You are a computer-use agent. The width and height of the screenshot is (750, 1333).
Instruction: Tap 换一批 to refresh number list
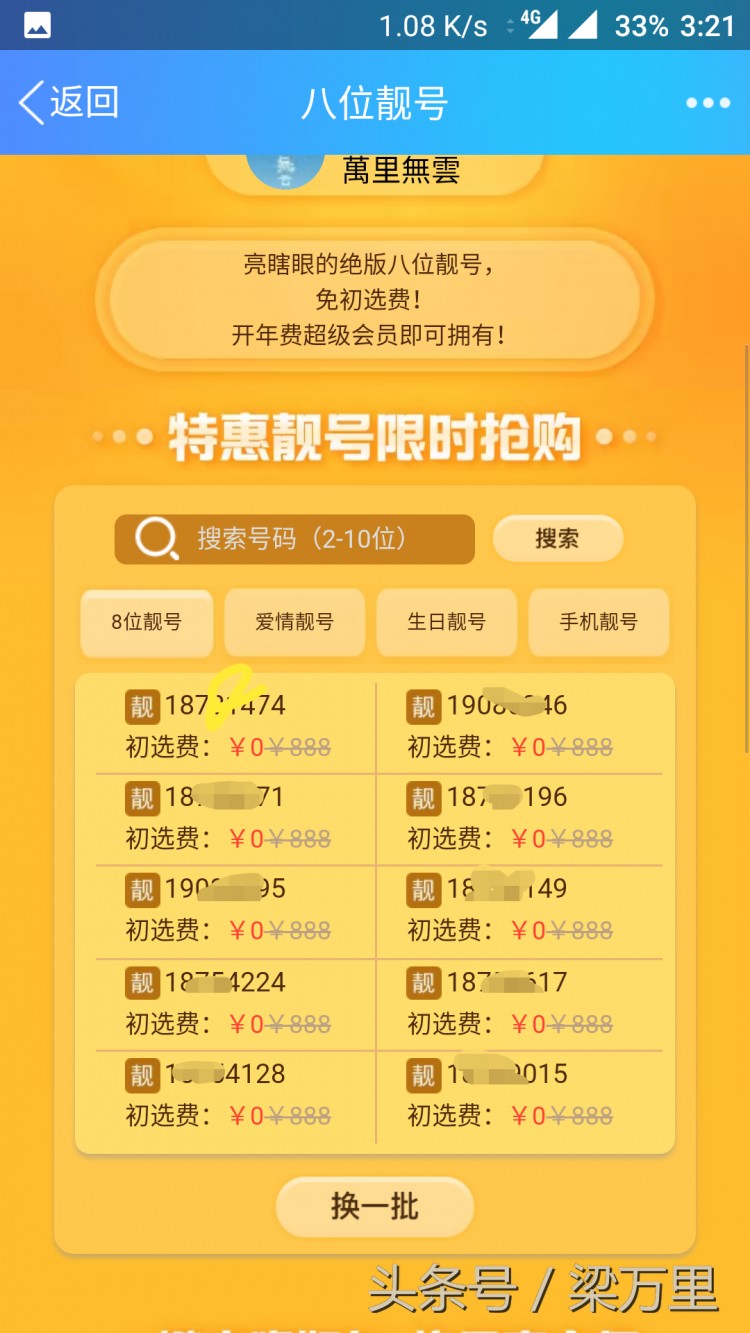click(374, 1207)
